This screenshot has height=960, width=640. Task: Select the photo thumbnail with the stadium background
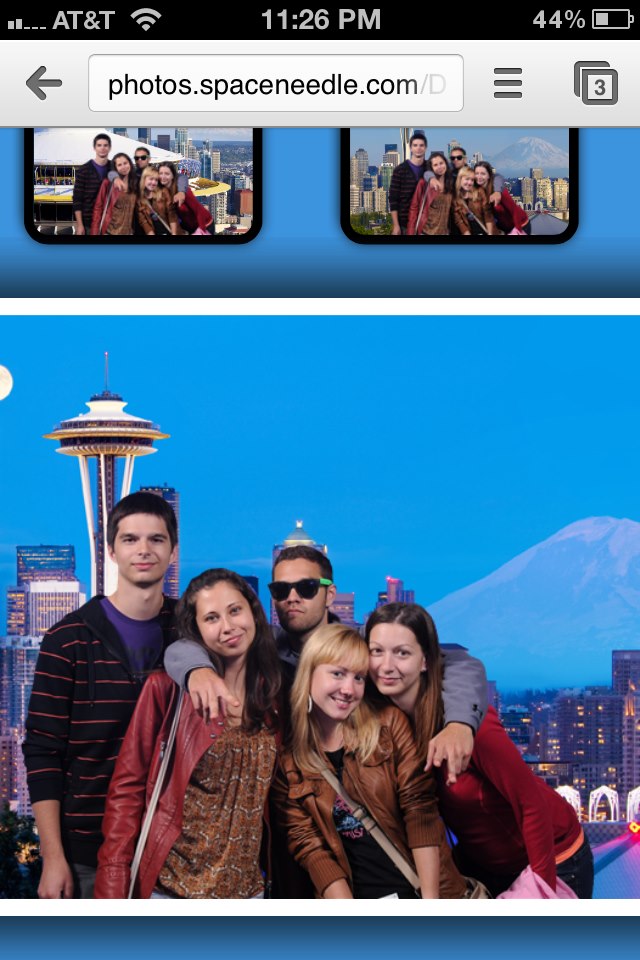pyautogui.click(x=143, y=182)
